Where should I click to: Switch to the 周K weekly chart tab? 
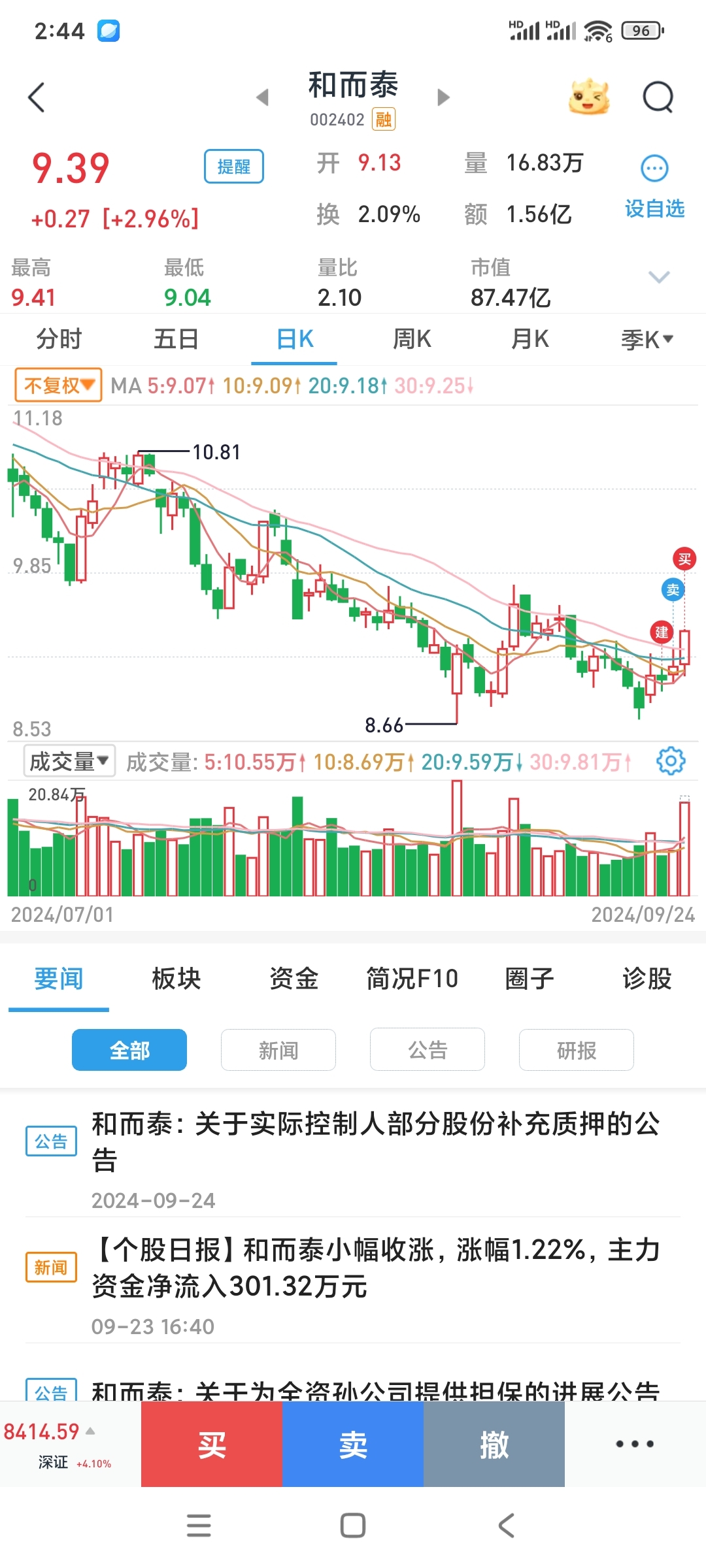click(412, 339)
